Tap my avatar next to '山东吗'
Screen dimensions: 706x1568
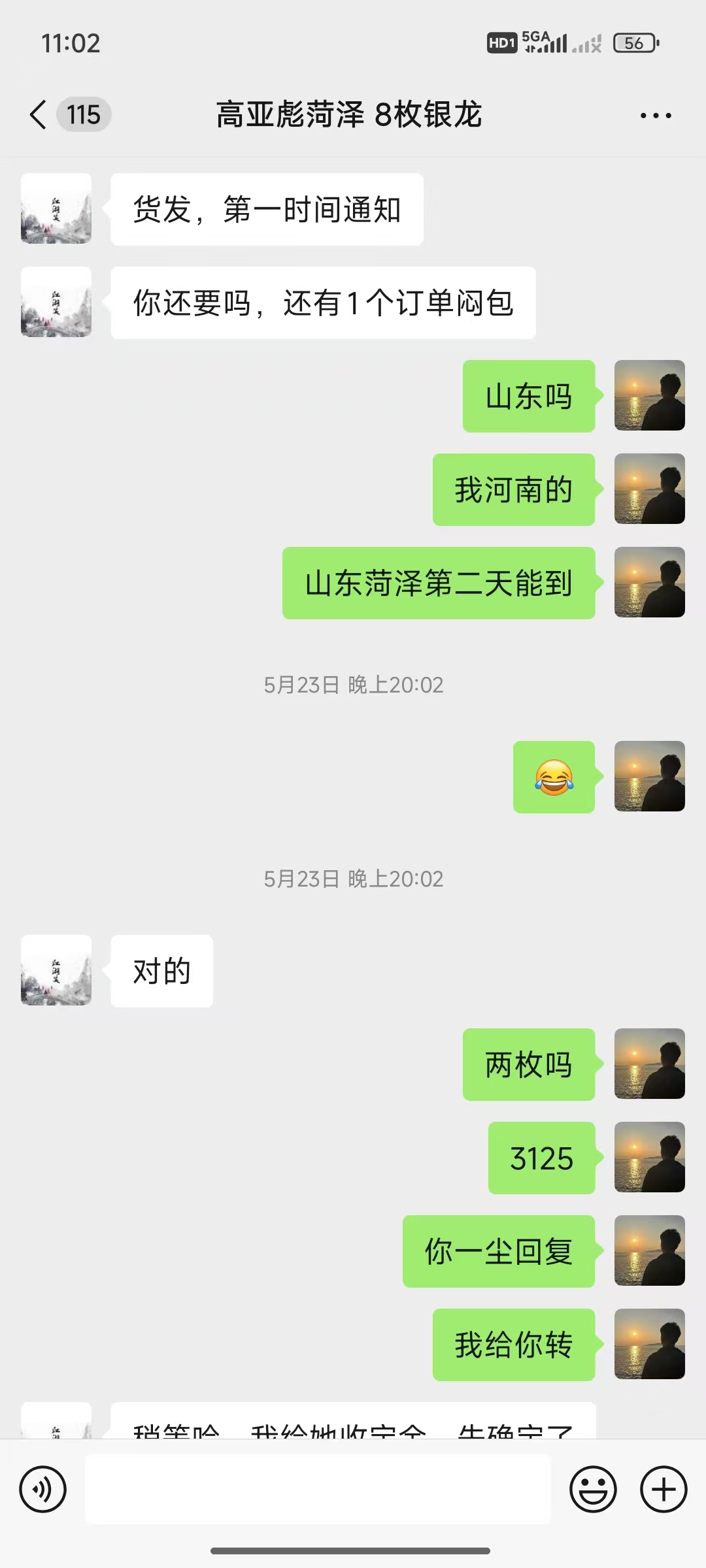[x=650, y=395]
